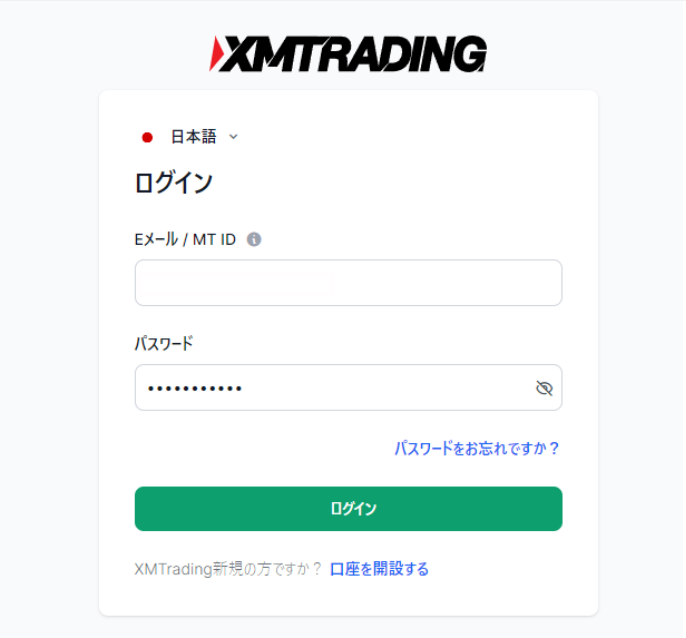Open the 口座を開設する link
Viewport: 686px width, 638px height.
point(379,569)
